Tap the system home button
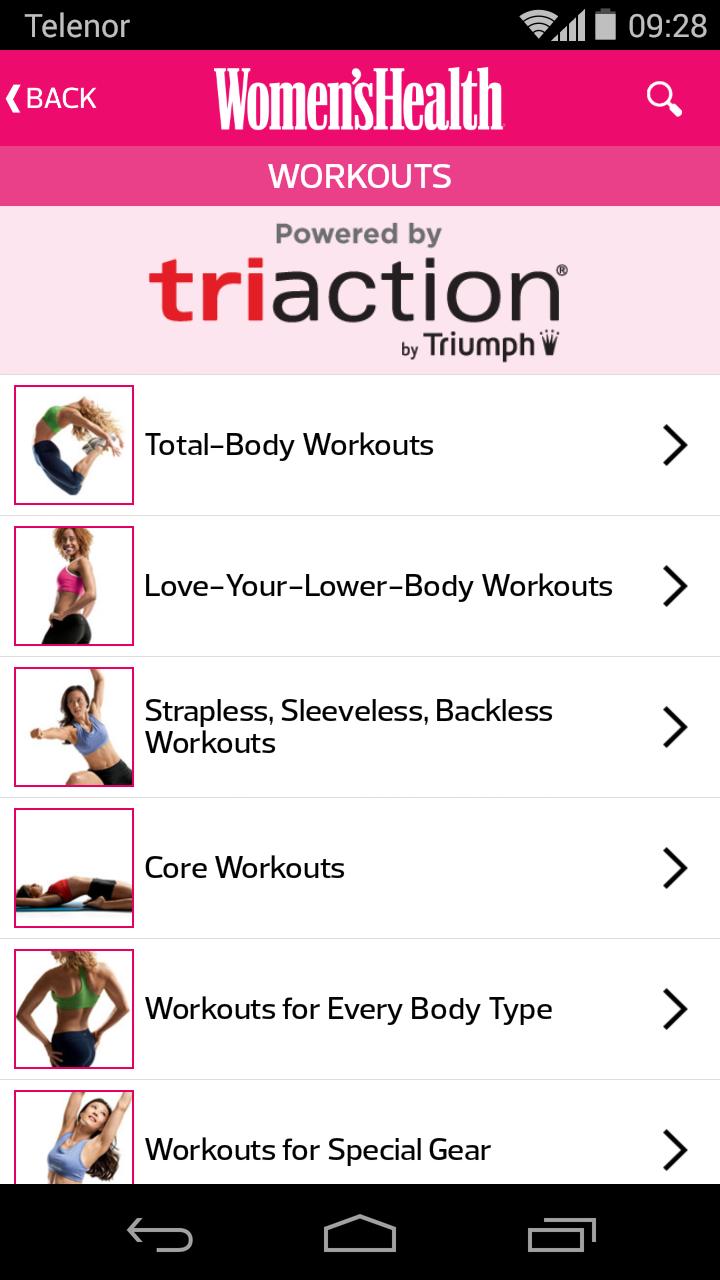 (x=360, y=1233)
